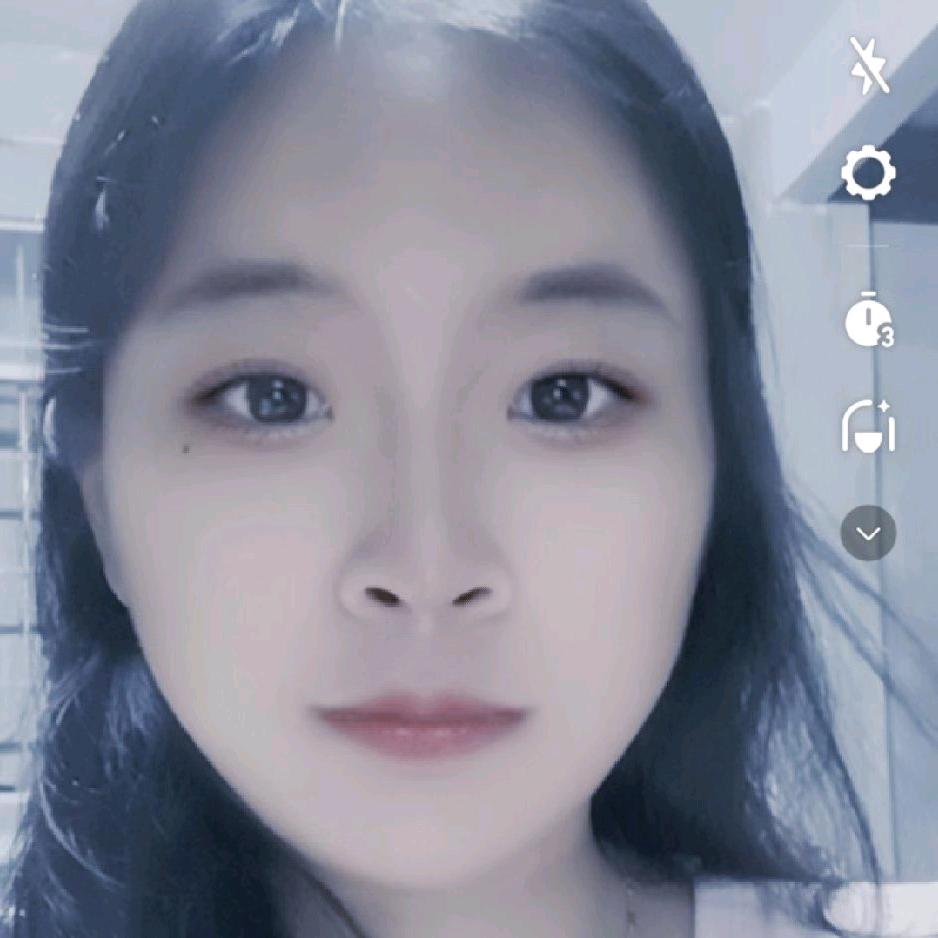Toggle the camera flash icon
938x938 pixels.
click(x=868, y=66)
